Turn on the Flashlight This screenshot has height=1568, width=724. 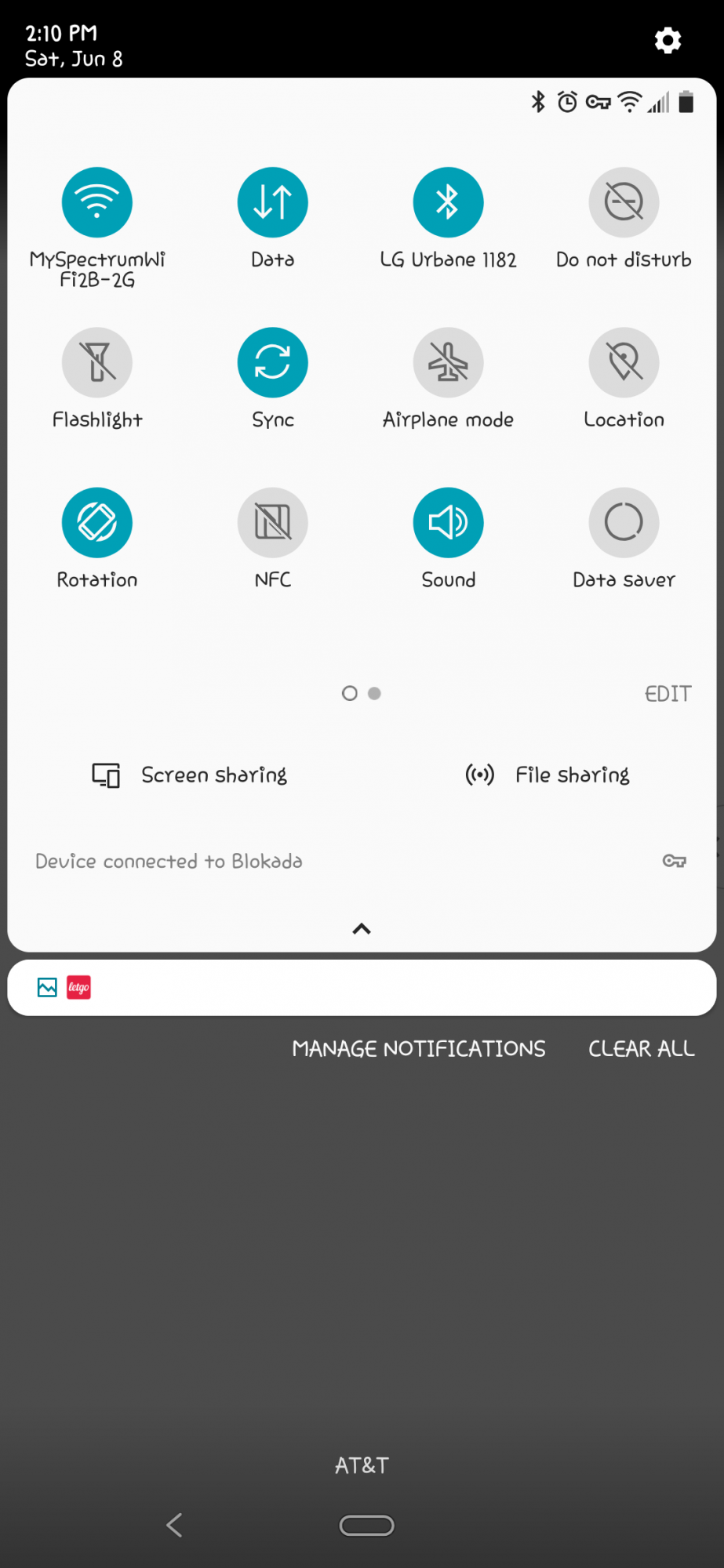tap(97, 362)
